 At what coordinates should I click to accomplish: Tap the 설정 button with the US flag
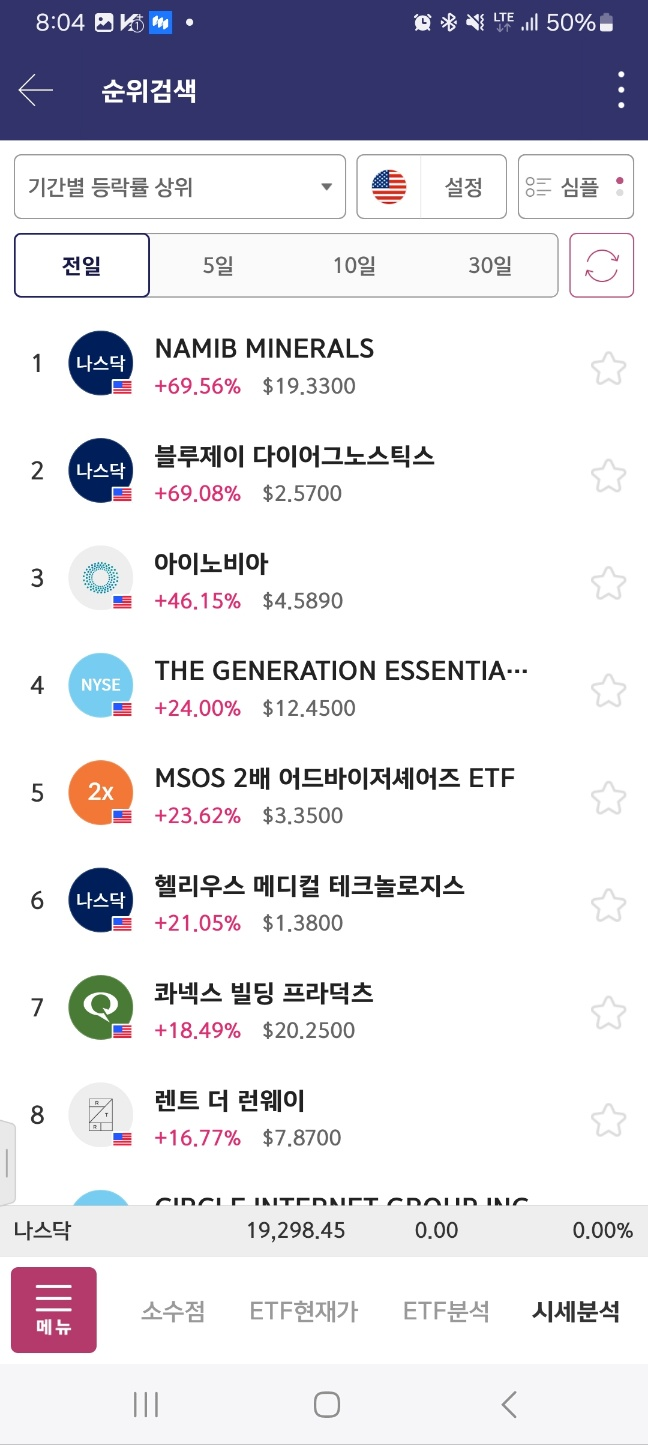click(432, 186)
